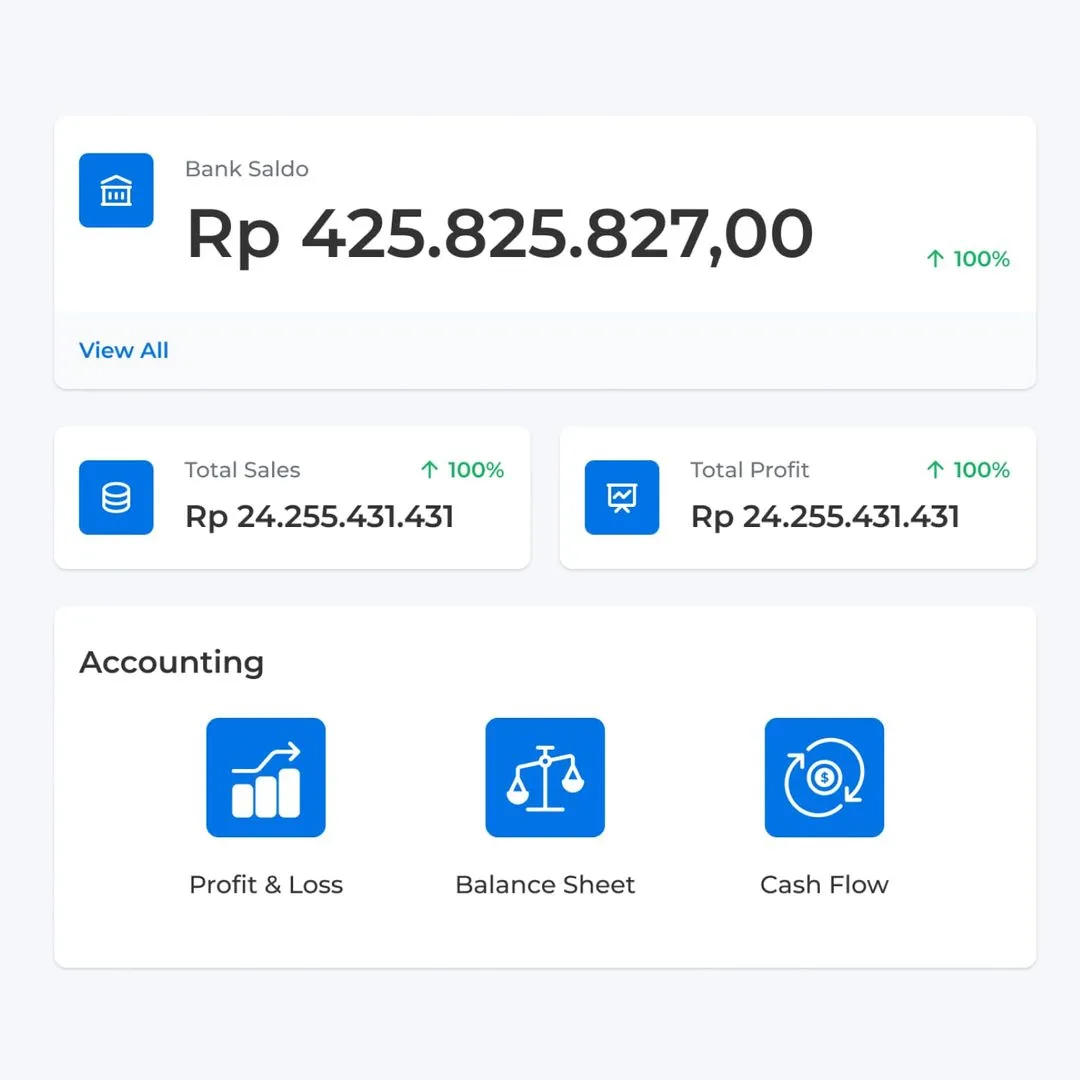Open the Total Profit card
Image resolution: width=1080 pixels, height=1080 pixels.
coord(798,498)
